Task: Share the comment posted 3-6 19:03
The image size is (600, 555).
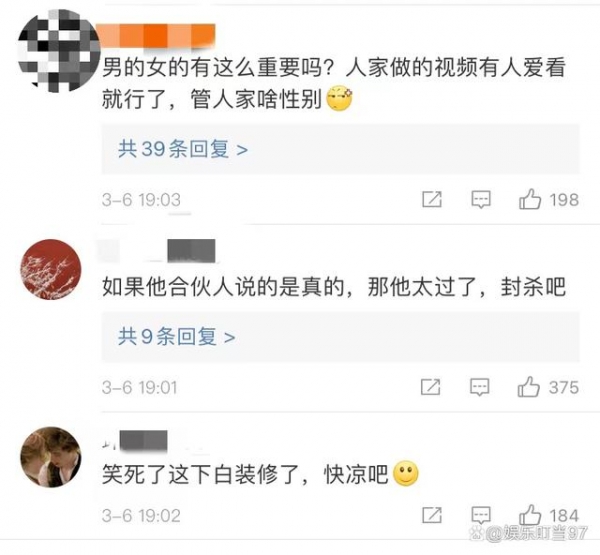Action: pos(432,200)
